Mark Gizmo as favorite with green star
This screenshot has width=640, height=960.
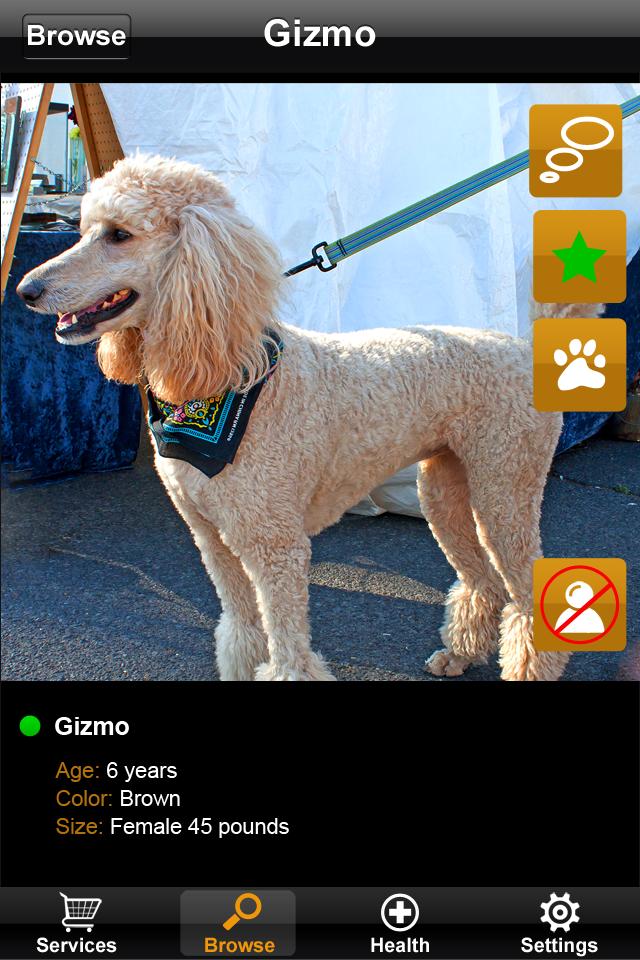[579, 257]
